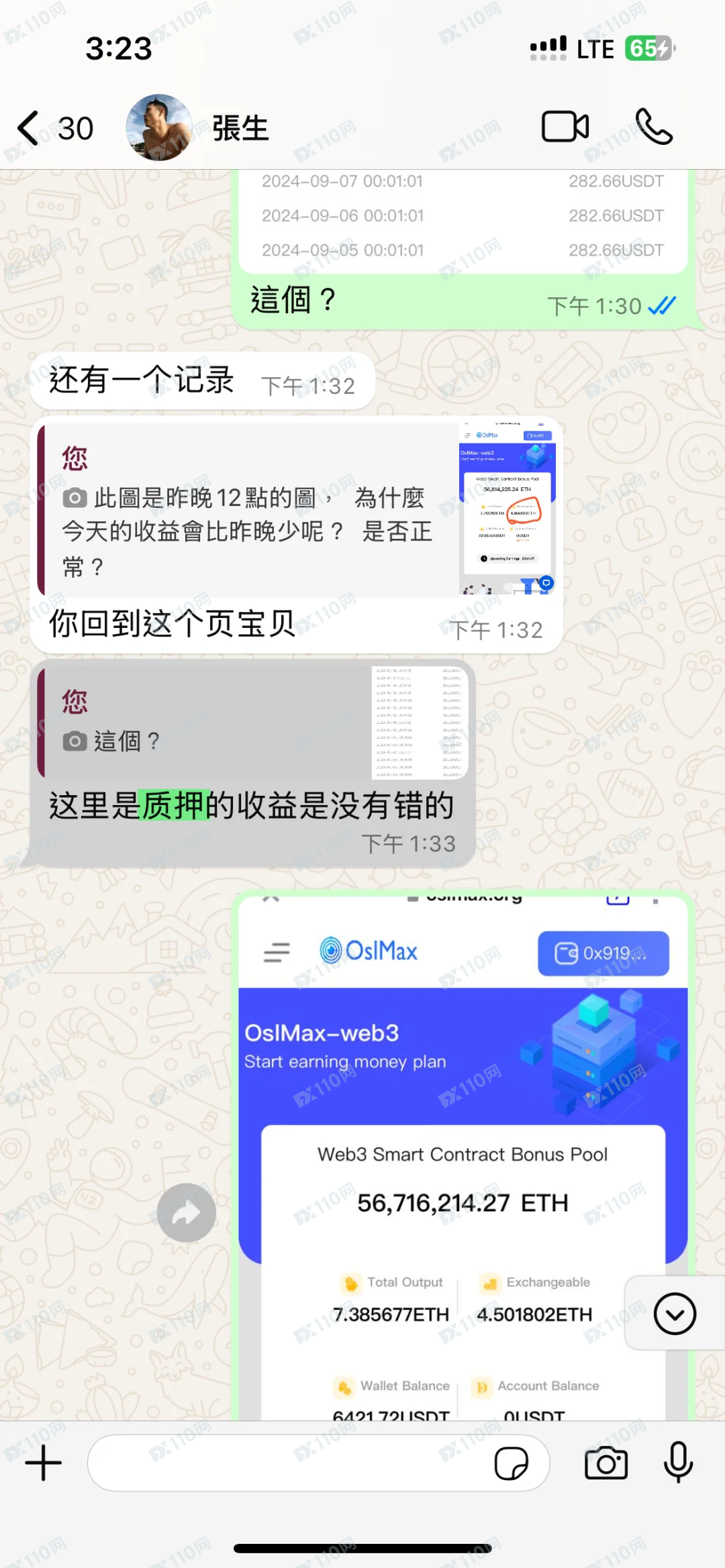Viewport: 725px width, 1568px height.
Task: Open the sticker picker
Action: [511, 1463]
